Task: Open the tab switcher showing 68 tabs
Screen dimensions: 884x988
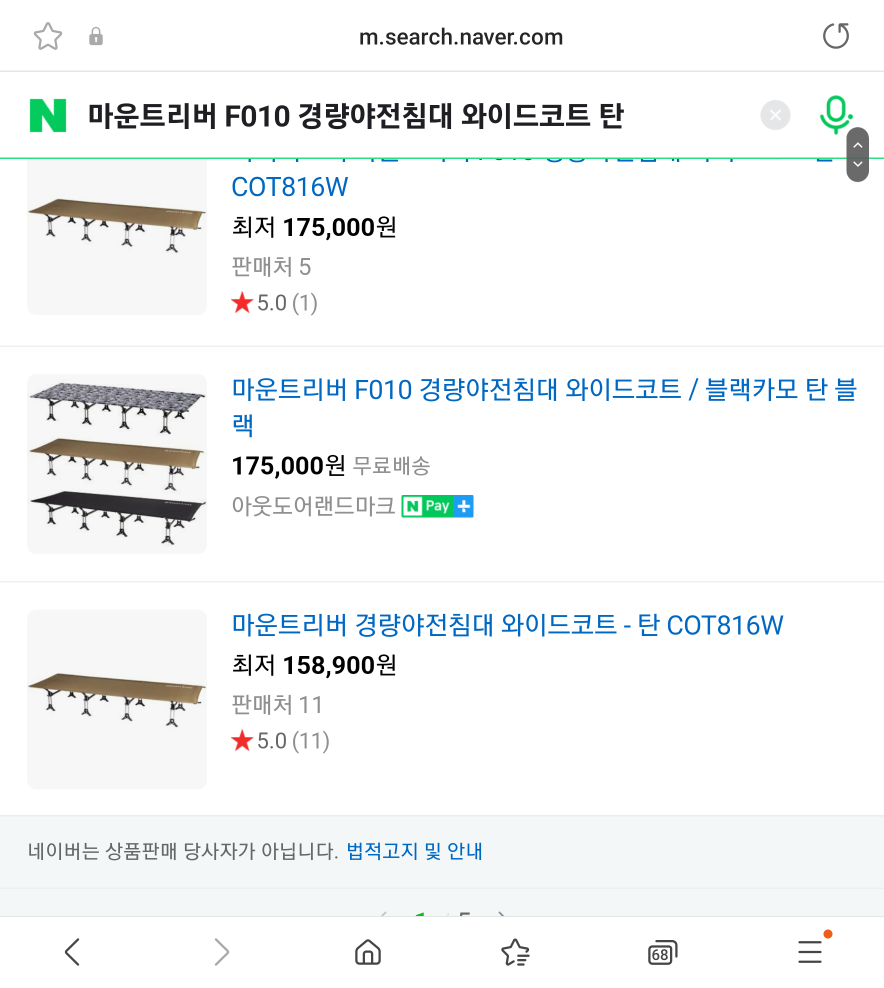Action: point(661,952)
